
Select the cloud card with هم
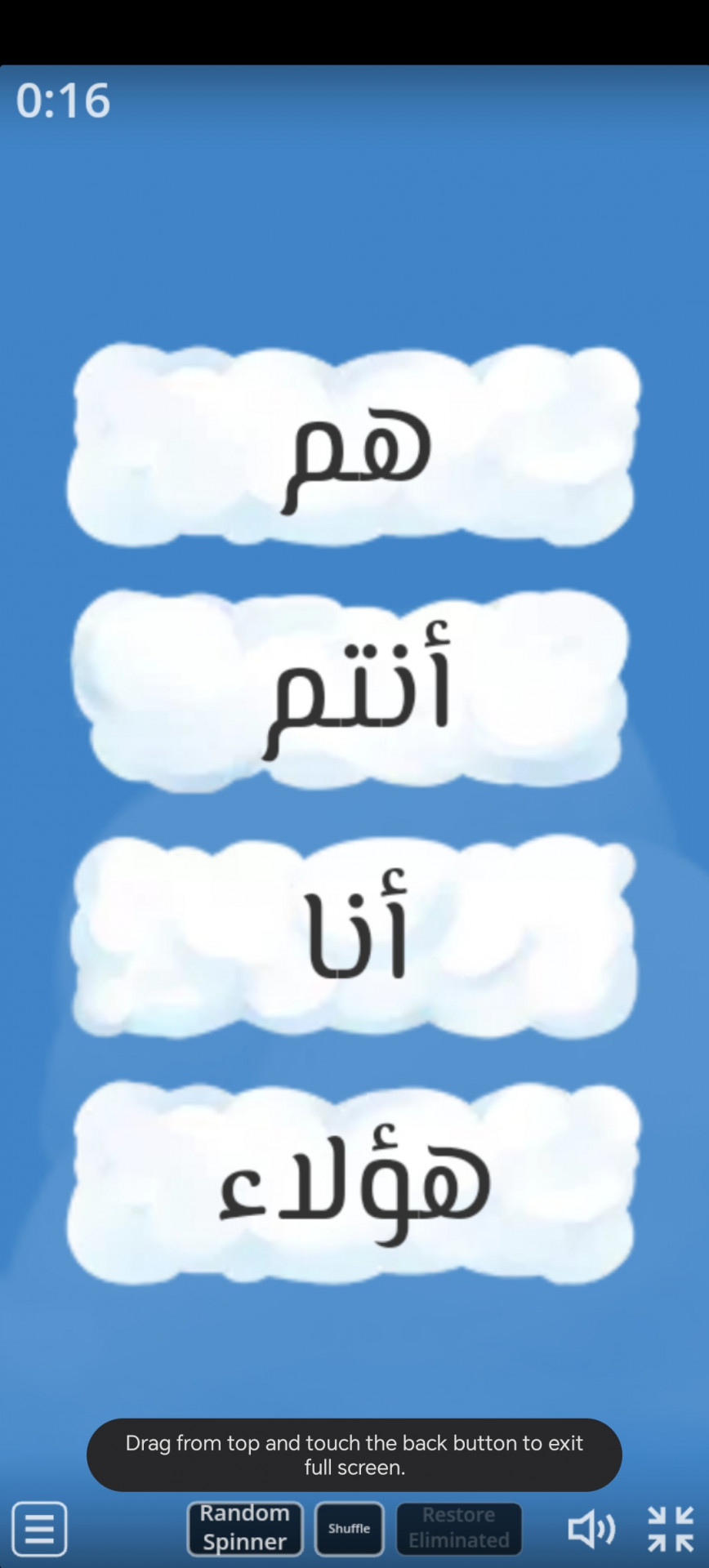click(x=354, y=445)
